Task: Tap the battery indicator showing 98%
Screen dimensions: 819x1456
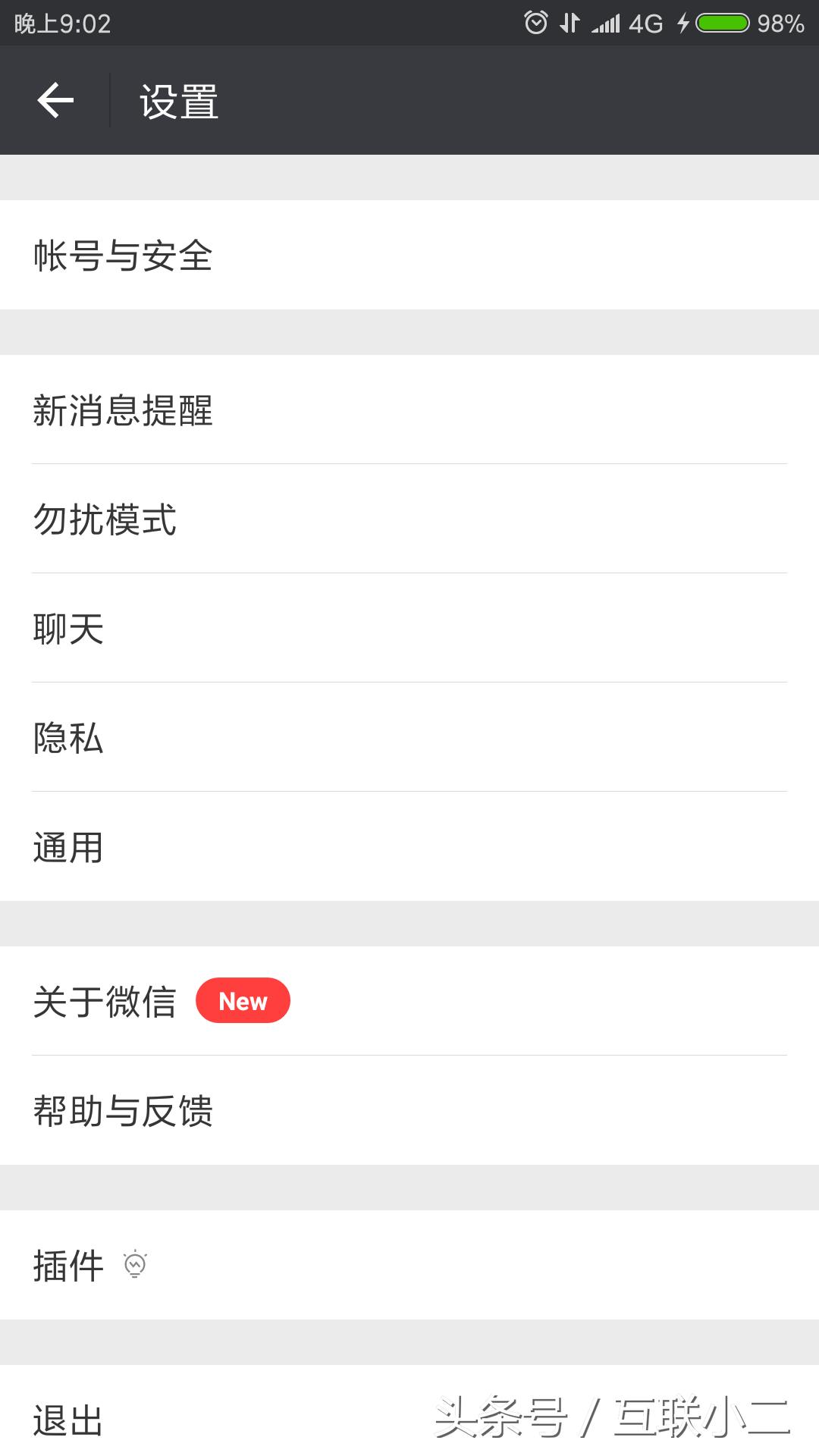Action: [722, 23]
